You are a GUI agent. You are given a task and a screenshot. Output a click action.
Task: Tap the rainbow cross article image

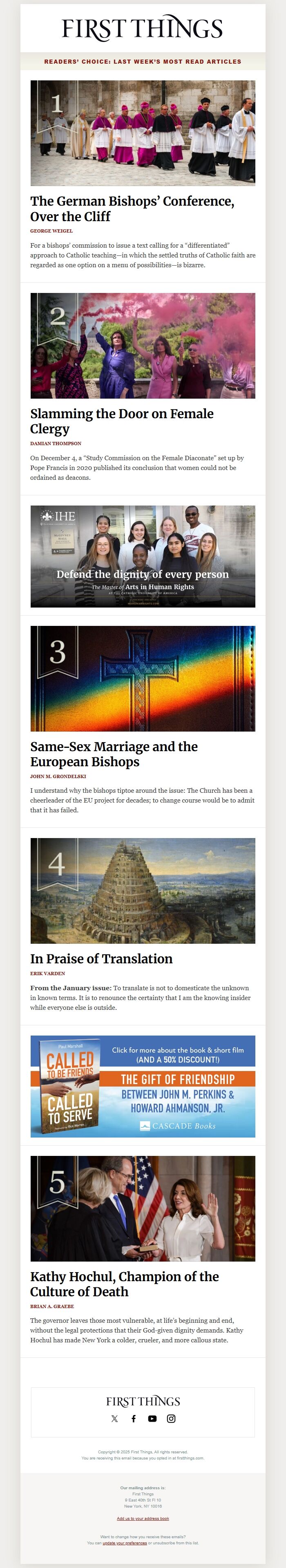click(x=143, y=678)
